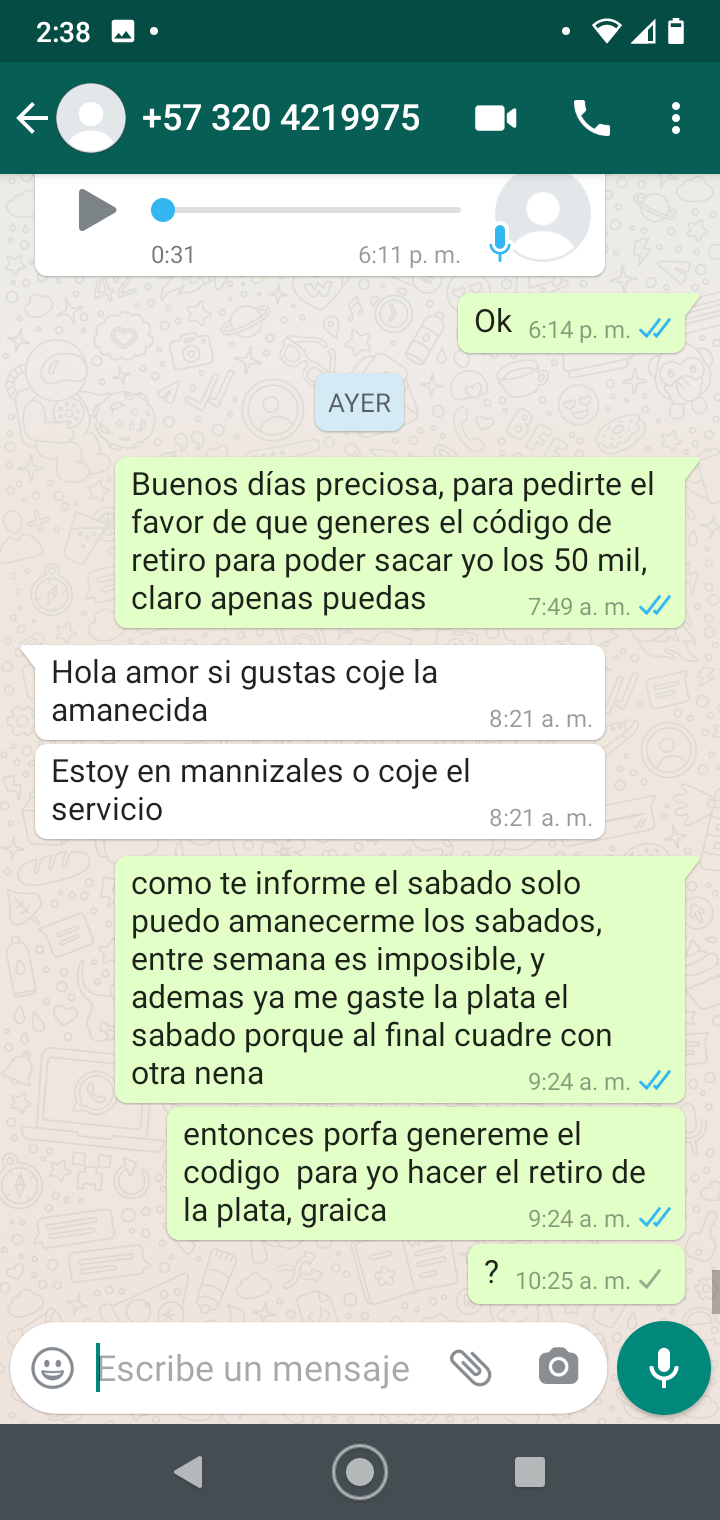Tap the system back button
Screen dimensions: 720x1520
[188, 1472]
